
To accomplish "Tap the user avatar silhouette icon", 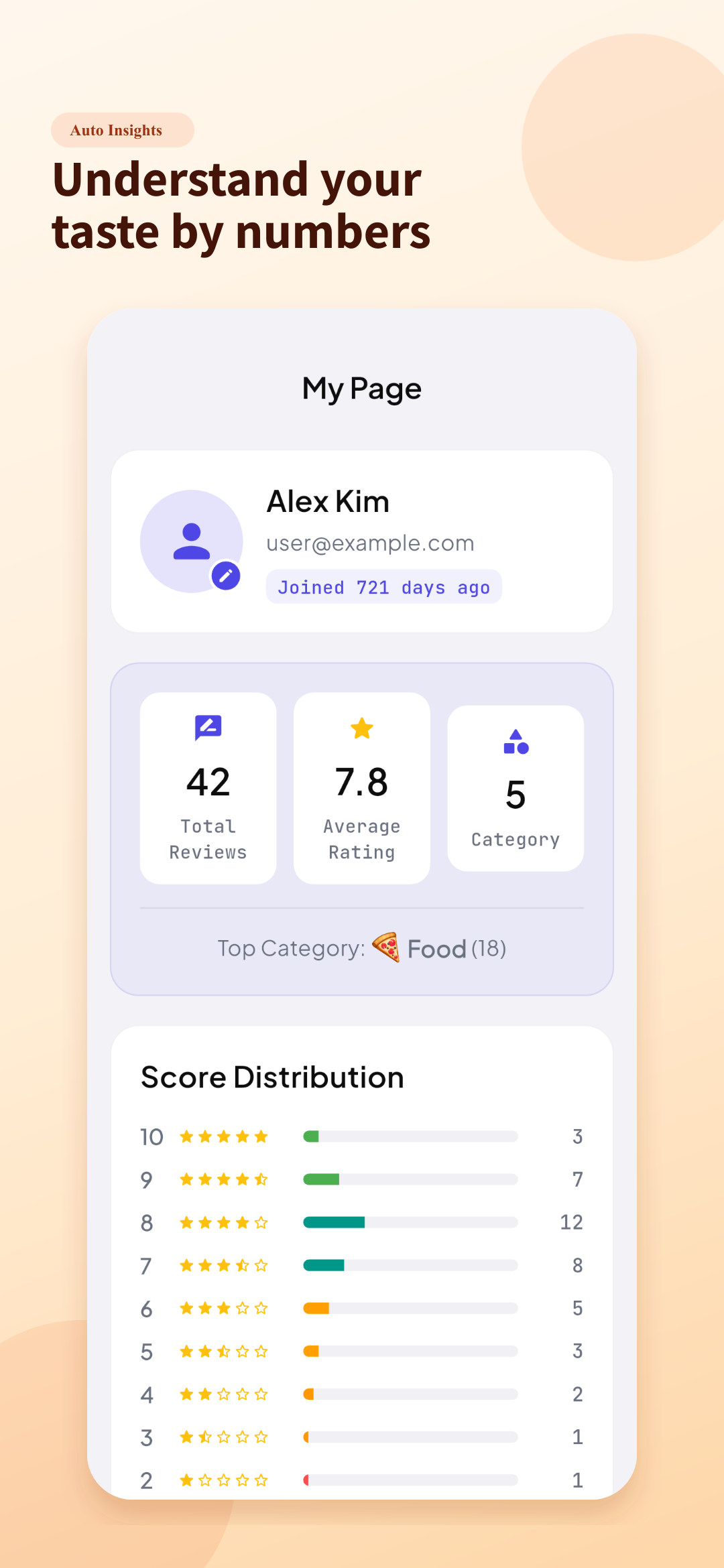I will [x=190, y=539].
